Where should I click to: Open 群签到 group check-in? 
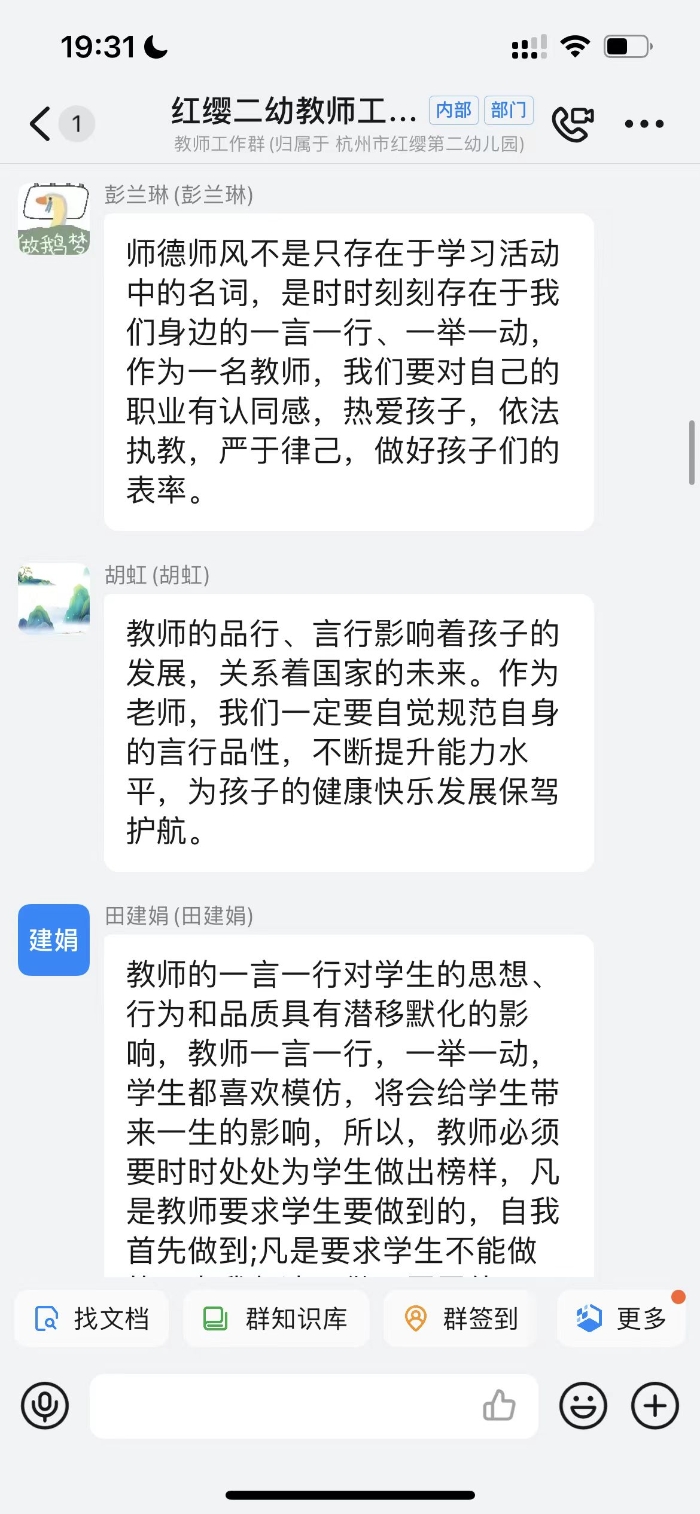point(461,1318)
